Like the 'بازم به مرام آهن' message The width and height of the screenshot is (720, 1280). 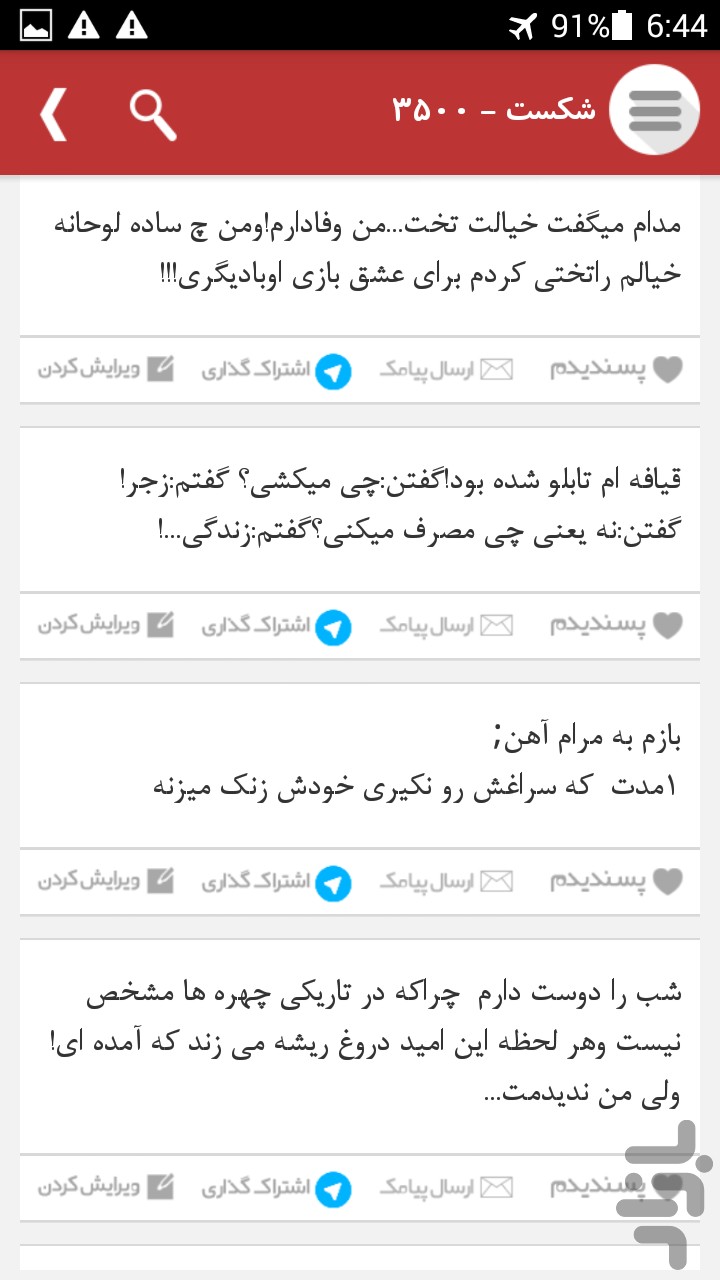coord(616,881)
